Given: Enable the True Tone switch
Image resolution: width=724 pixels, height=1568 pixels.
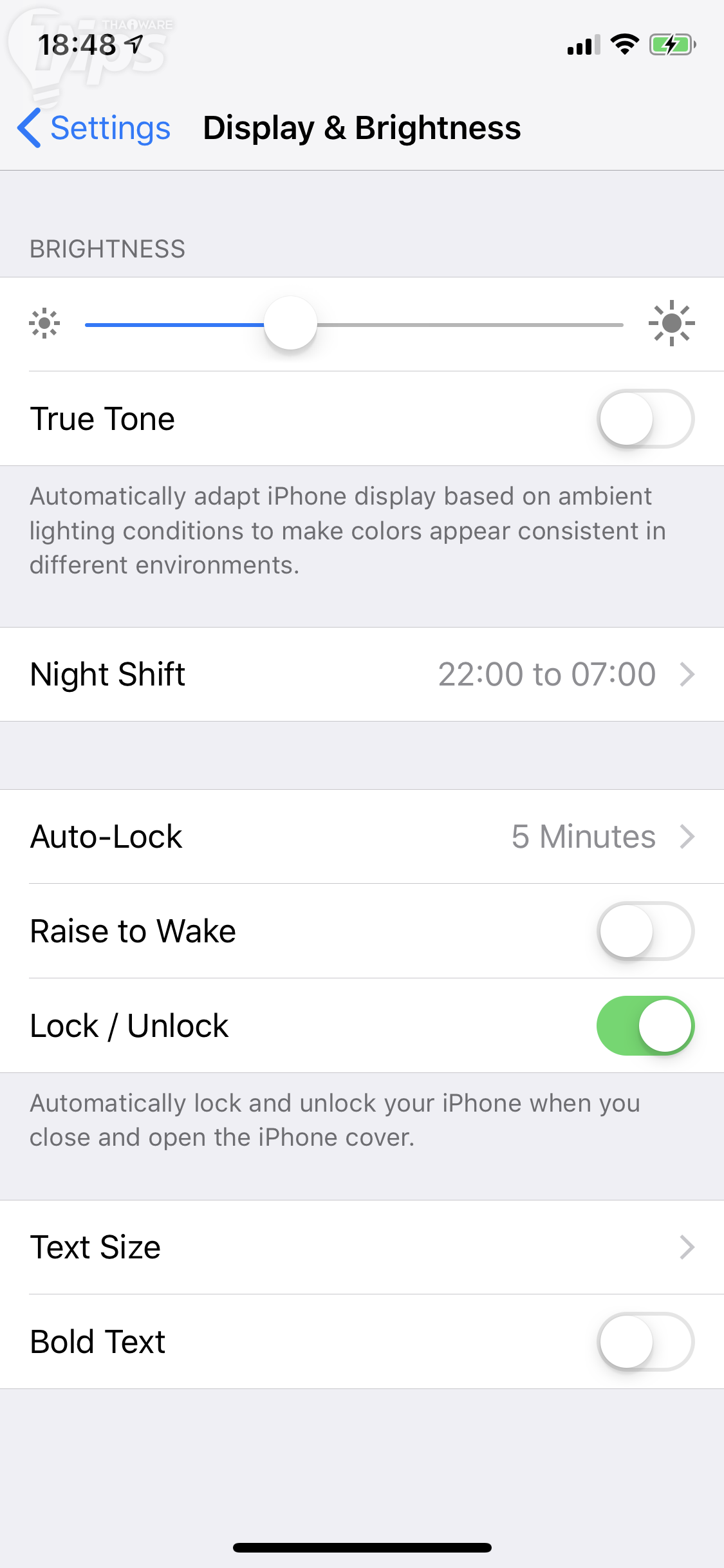Looking at the screenshot, I should tap(645, 419).
